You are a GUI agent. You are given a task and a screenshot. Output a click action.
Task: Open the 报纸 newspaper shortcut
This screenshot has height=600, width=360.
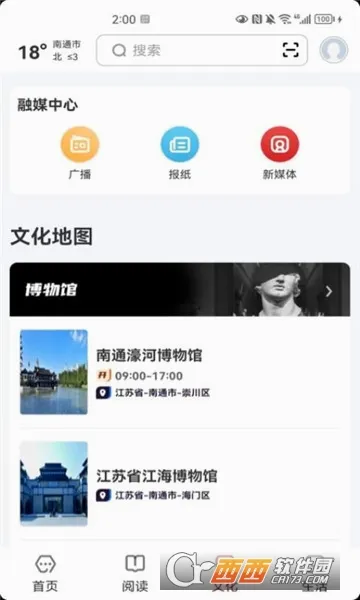(x=180, y=153)
